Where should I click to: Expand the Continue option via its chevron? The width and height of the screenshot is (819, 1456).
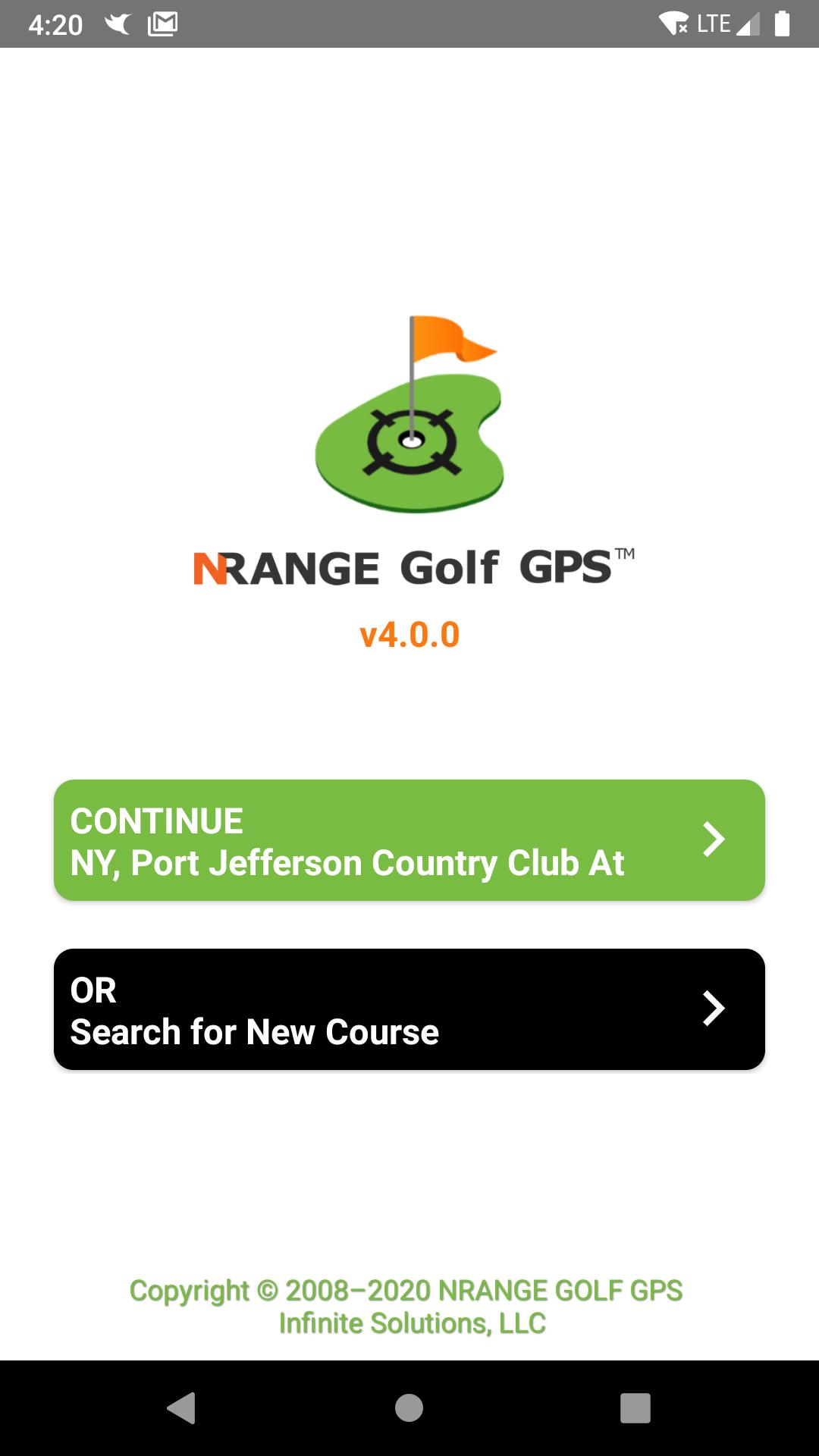point(713,839)
